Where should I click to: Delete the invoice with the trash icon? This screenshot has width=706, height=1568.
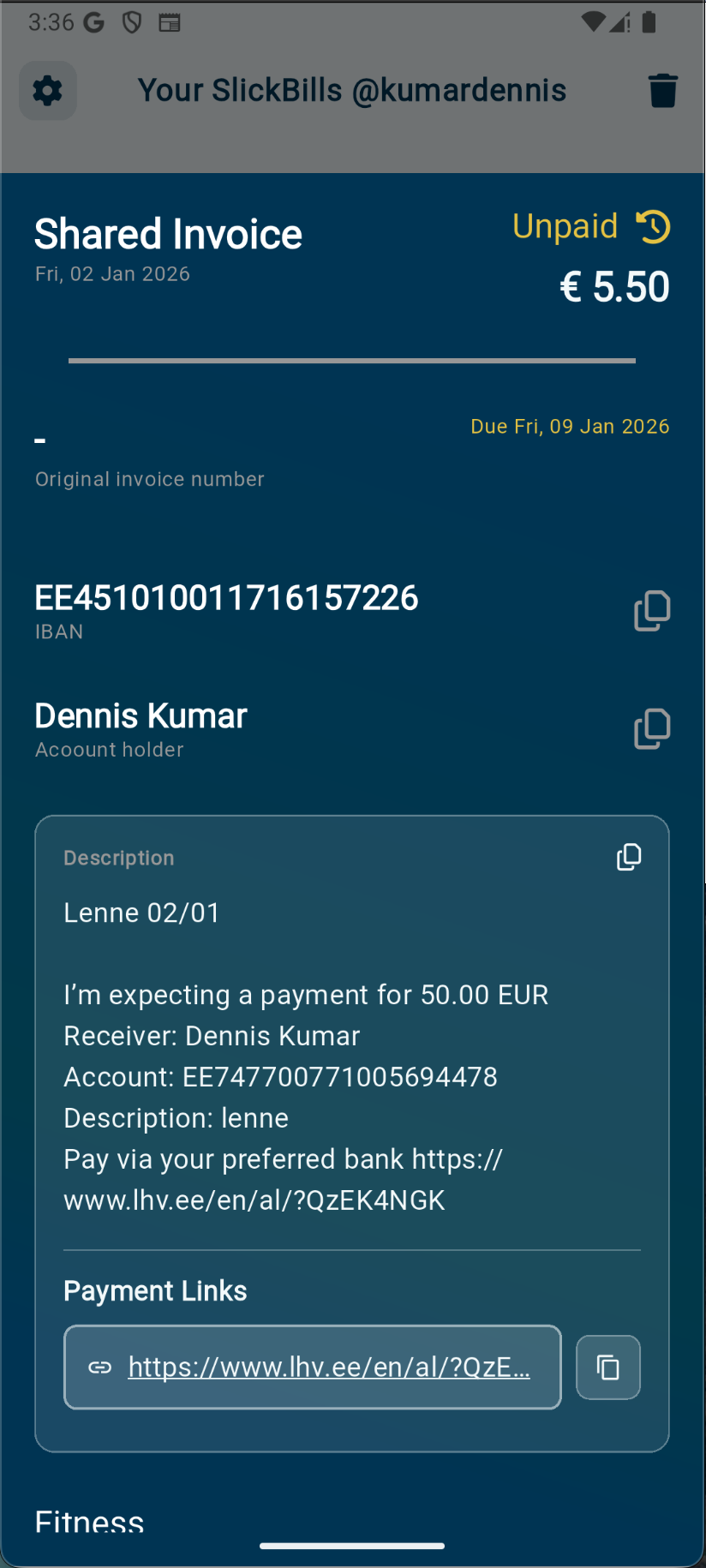coord(662,90)
